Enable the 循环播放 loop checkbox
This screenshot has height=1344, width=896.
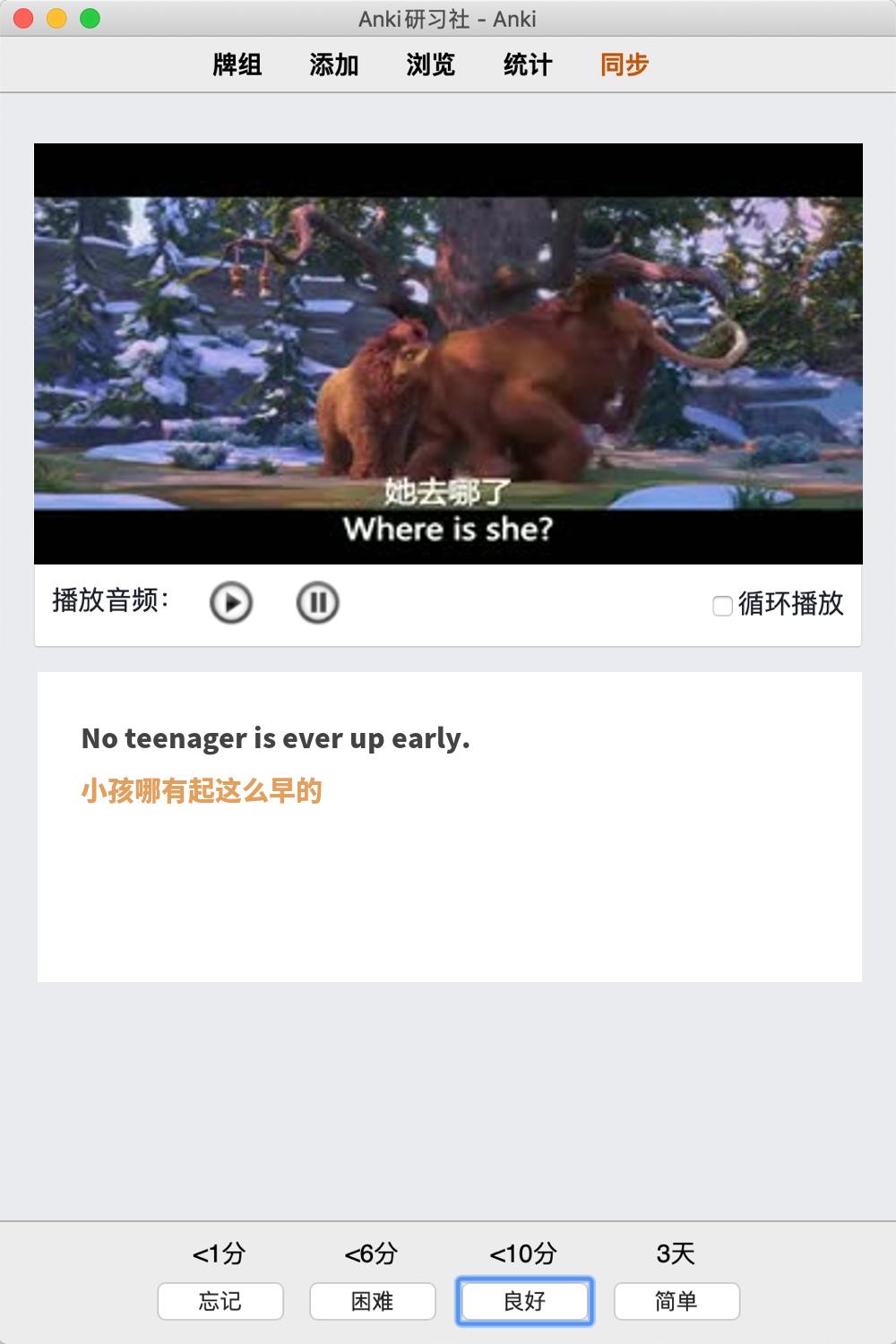(x=722, y=606)
